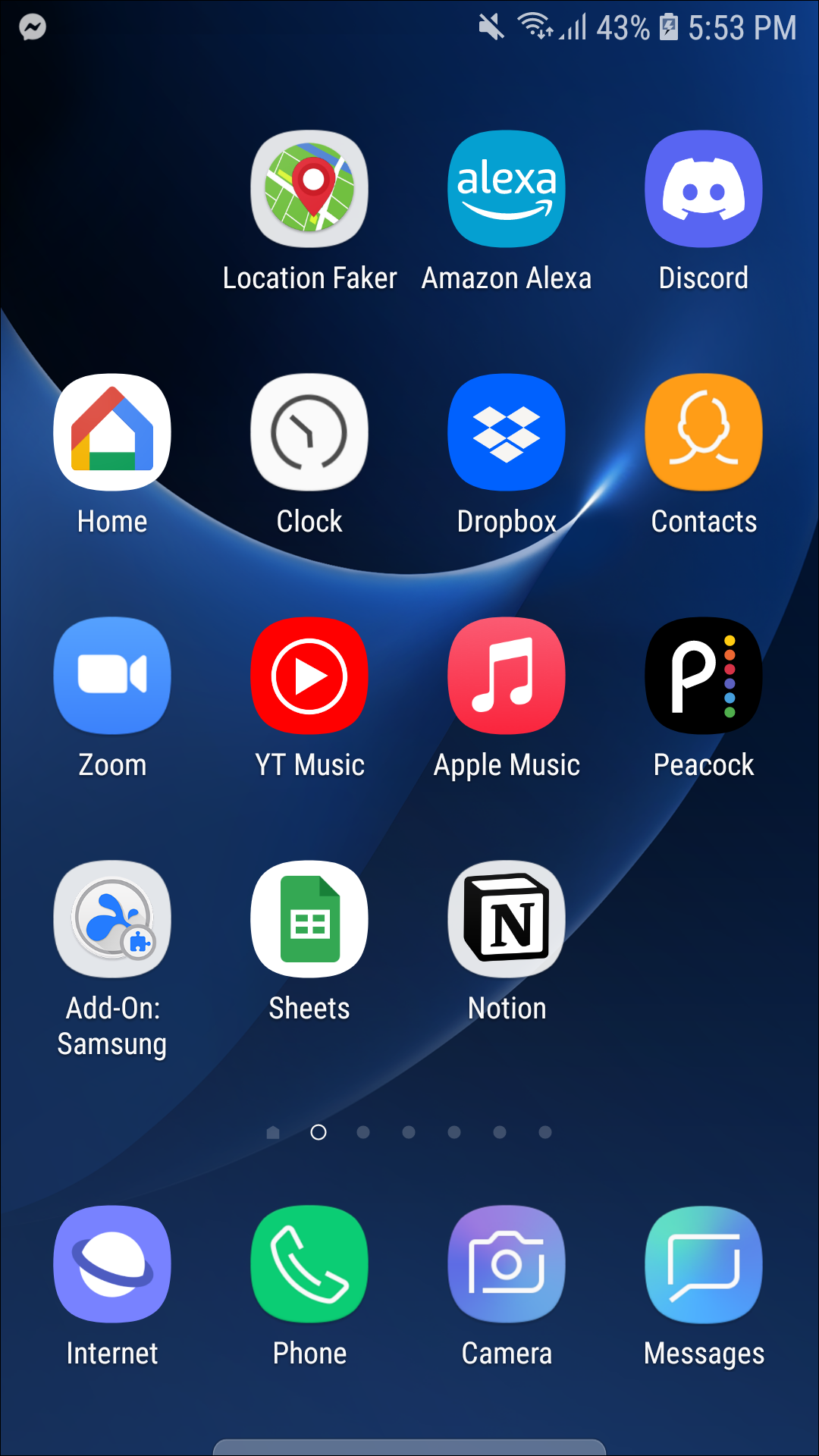Image resolution: width=819 pixels, height=1456 pixels.
Task: Open the Clock app
Action: 309,432
